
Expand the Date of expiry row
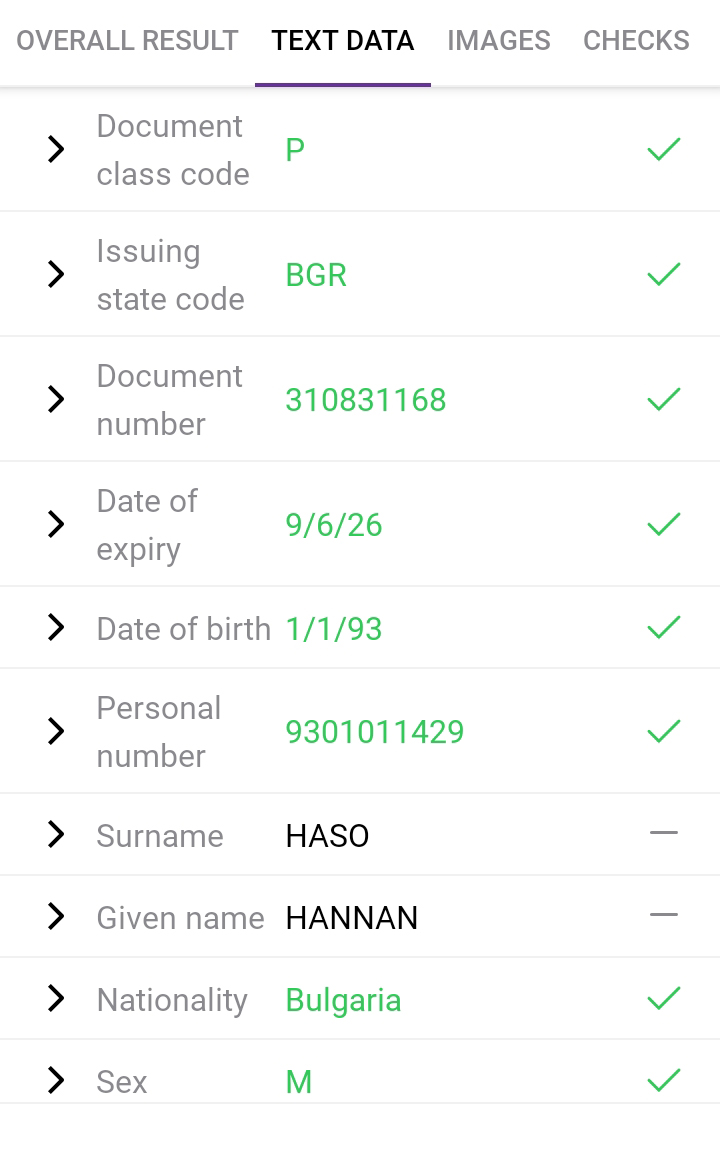click(x=56, y=524)
